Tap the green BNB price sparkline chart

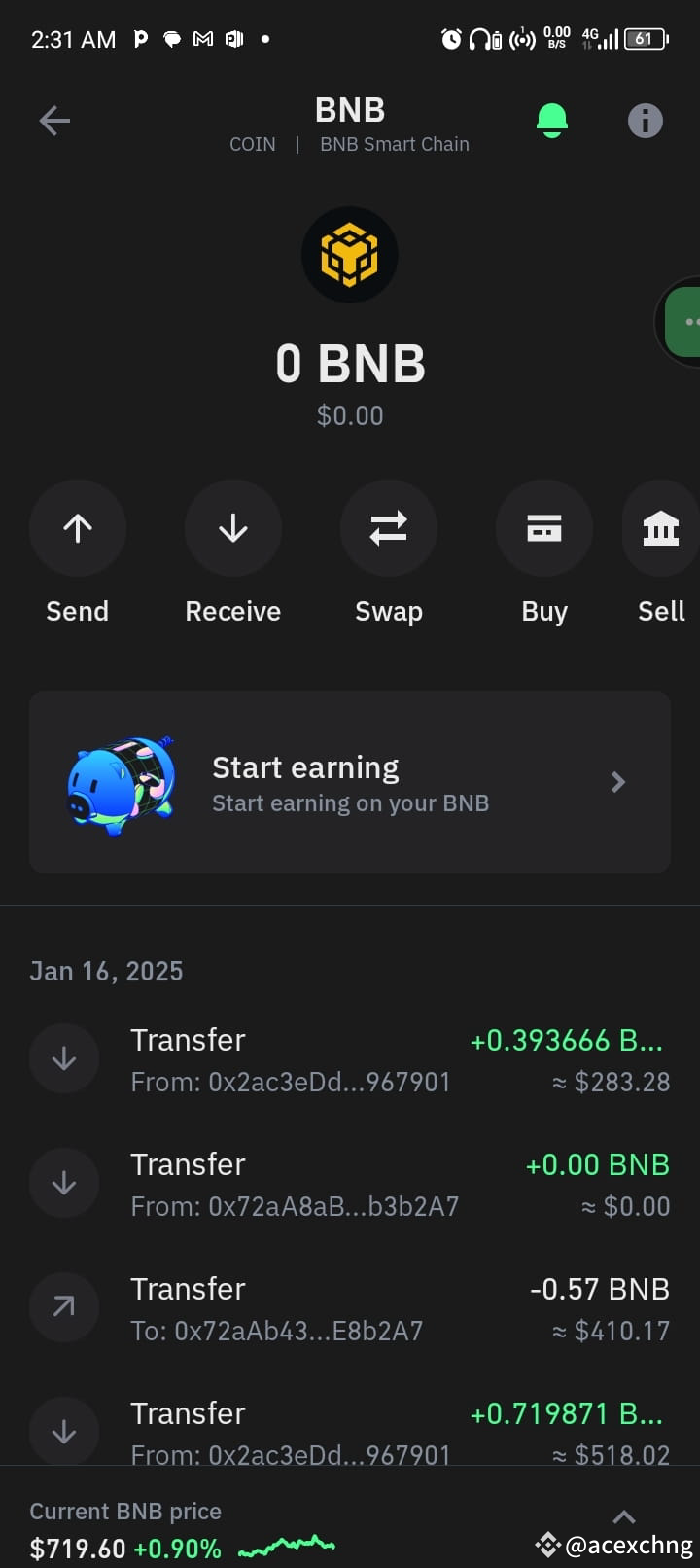point(287,1543)
